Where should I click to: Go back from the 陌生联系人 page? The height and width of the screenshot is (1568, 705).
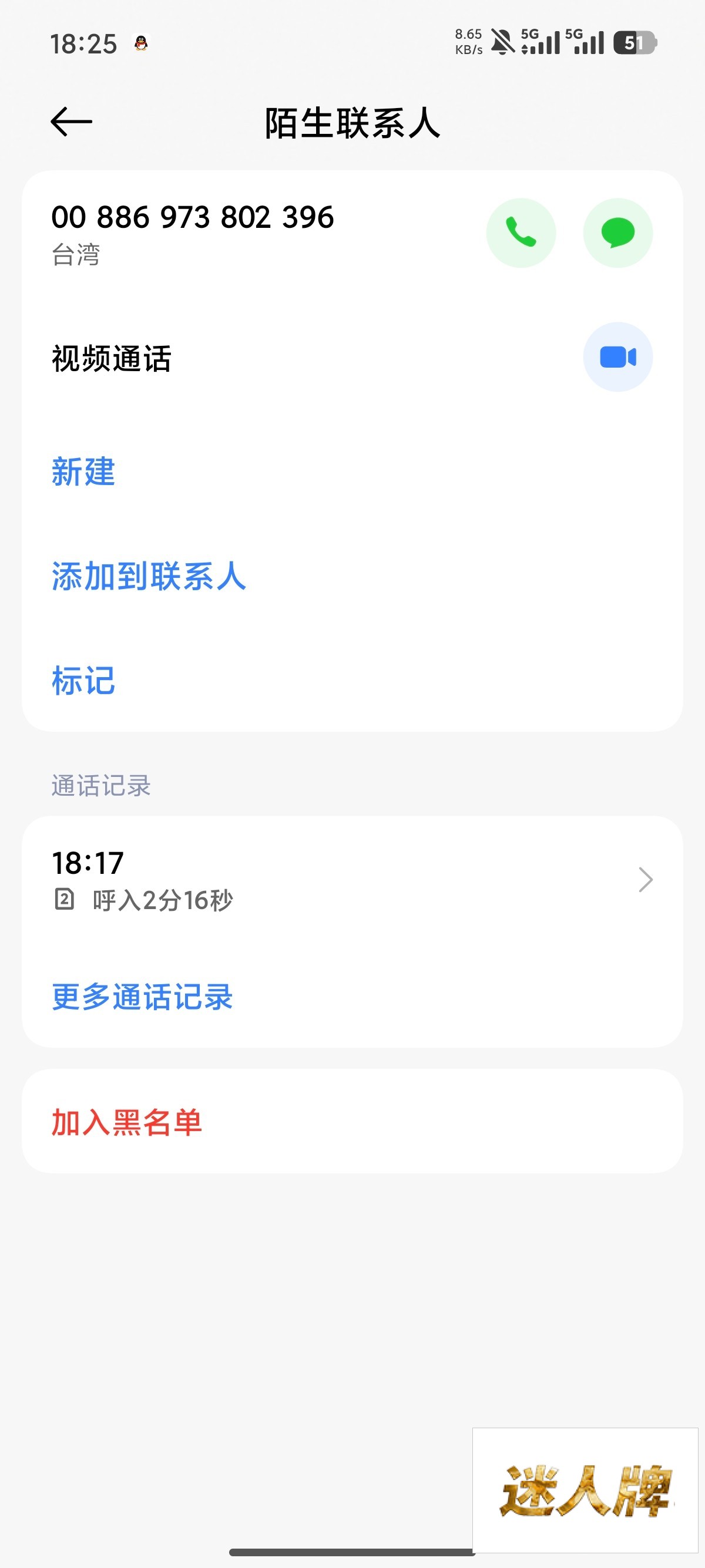tap(71, 122)
